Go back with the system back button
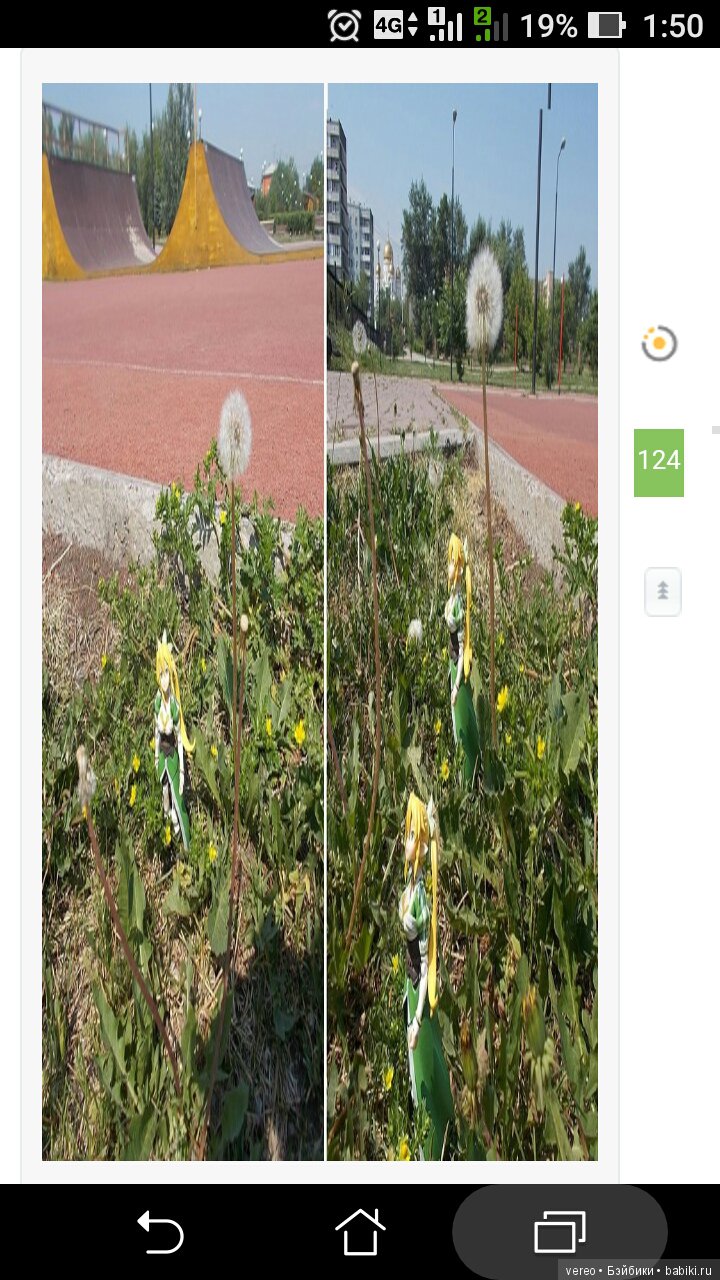The height and width of the screenshot is (1280, 720). 160,1232
